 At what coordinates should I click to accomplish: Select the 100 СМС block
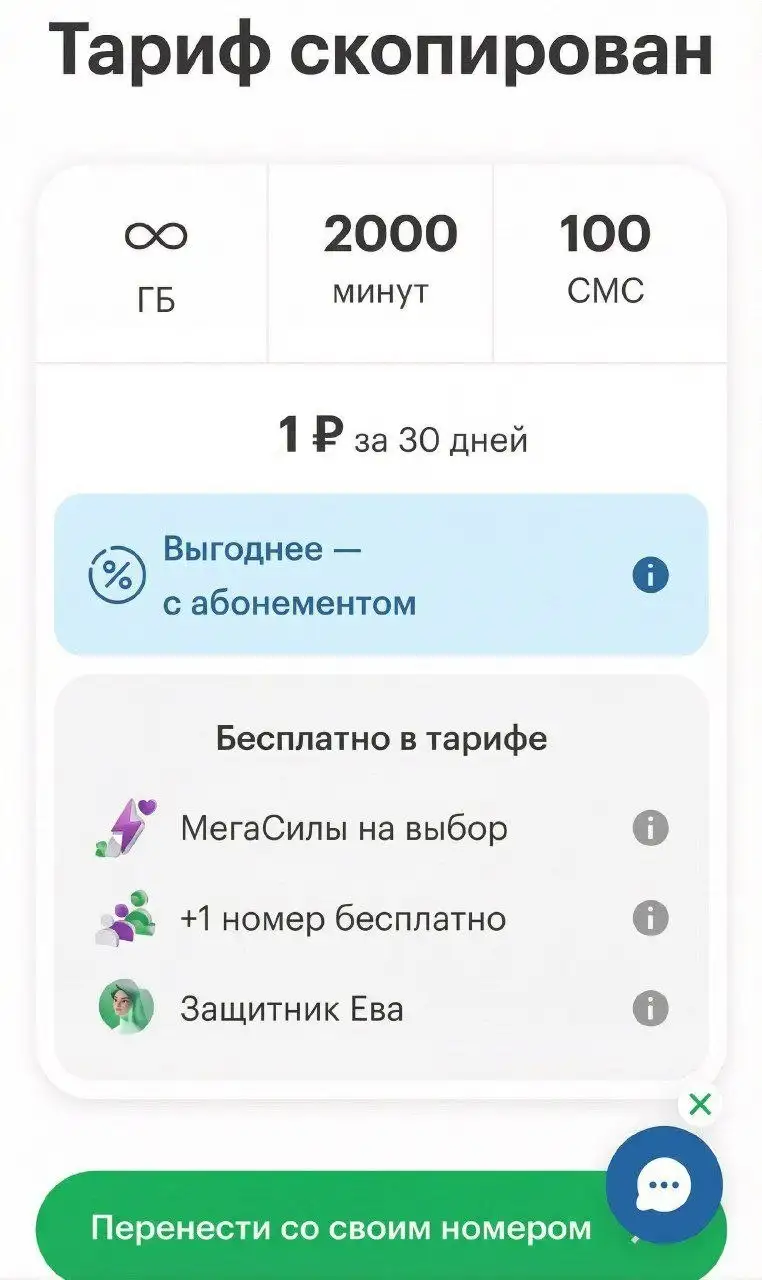(x=608, y=258)
